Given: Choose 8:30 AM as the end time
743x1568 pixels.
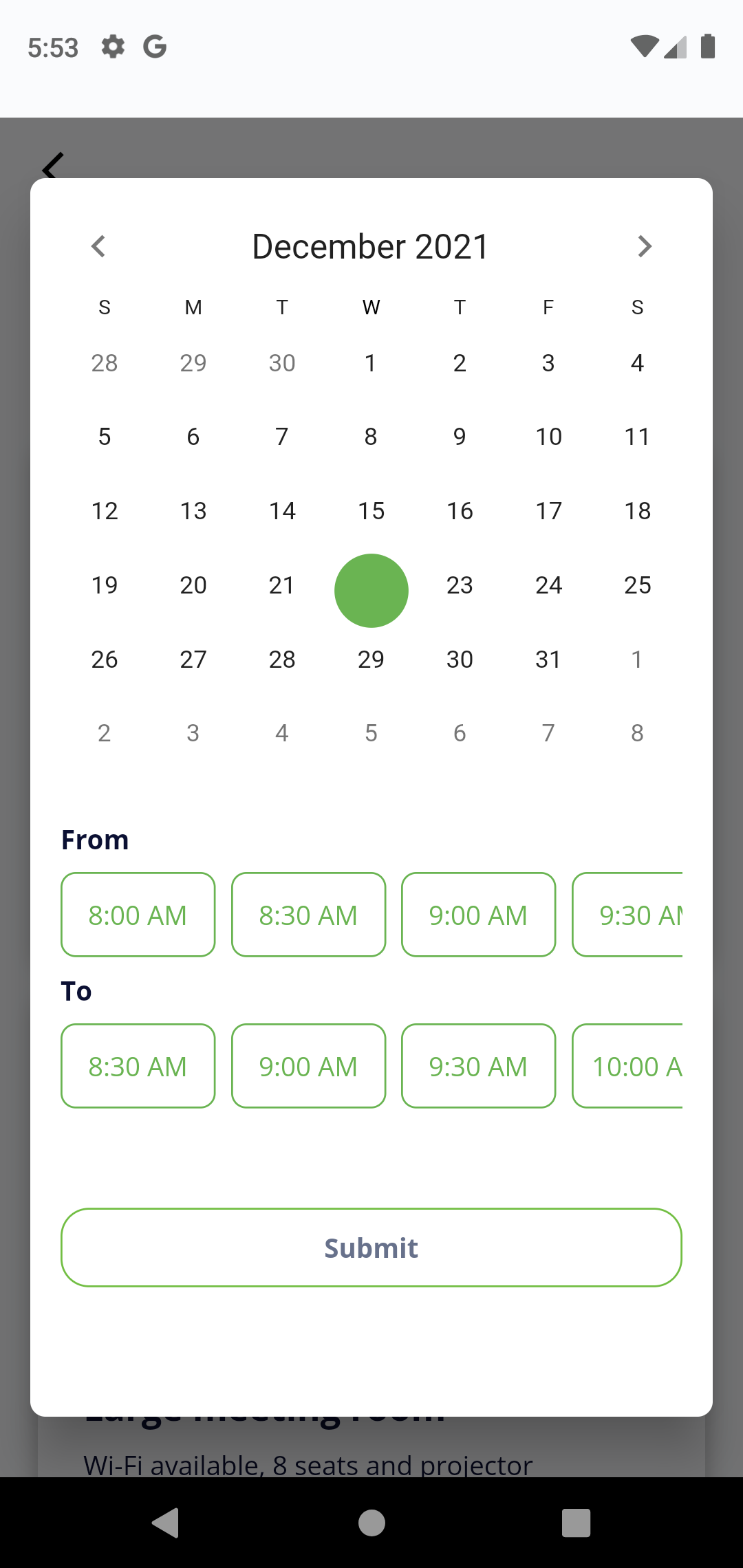Looking at the screenshot, I should click(x=138, y=1065).
